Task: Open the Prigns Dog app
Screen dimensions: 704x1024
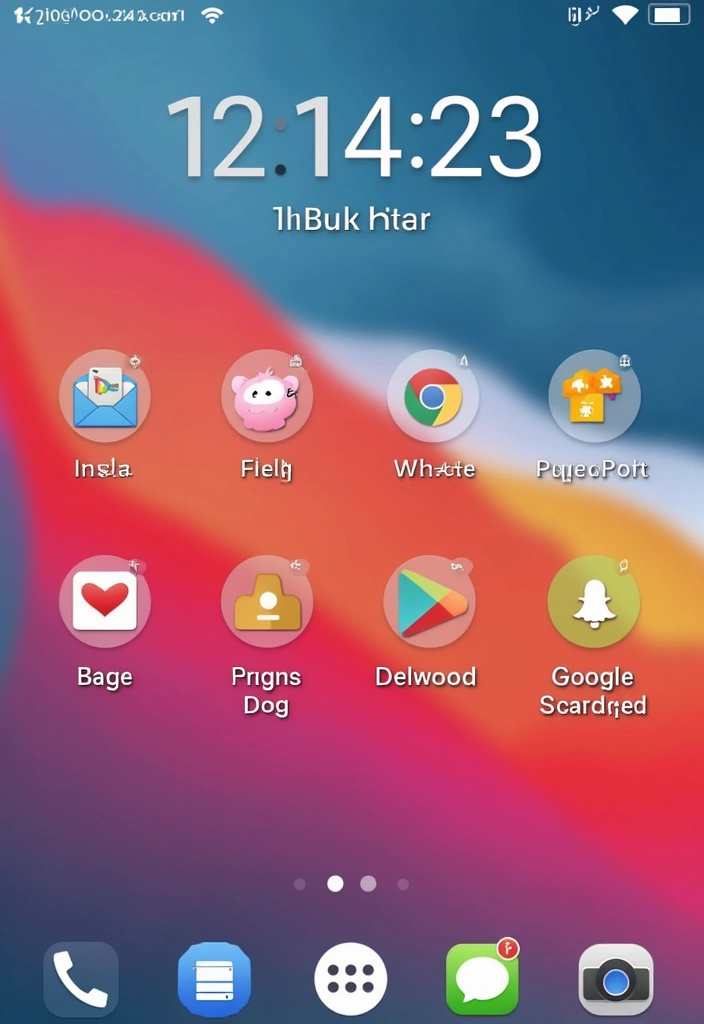Action: click(266, 602)
